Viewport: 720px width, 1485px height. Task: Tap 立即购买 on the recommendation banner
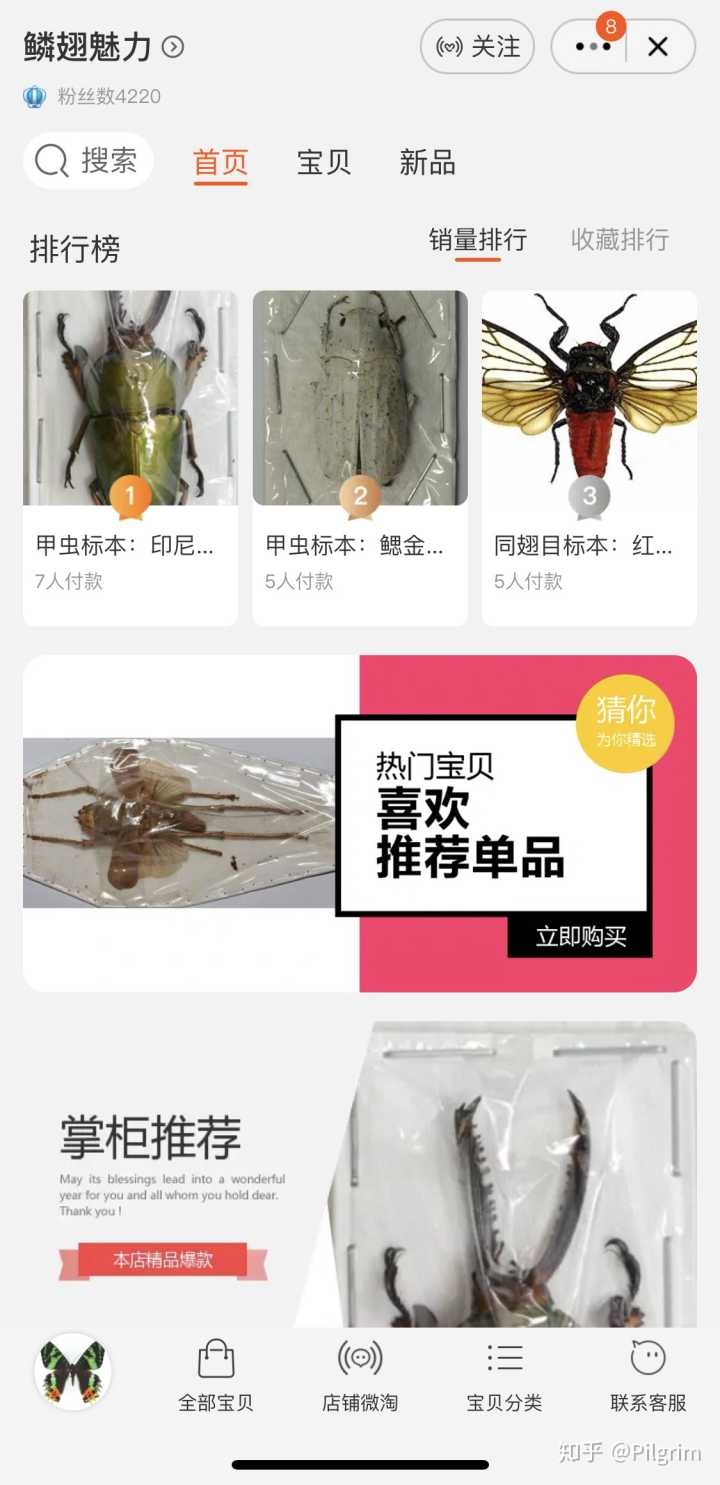click(x=580, y=936)
